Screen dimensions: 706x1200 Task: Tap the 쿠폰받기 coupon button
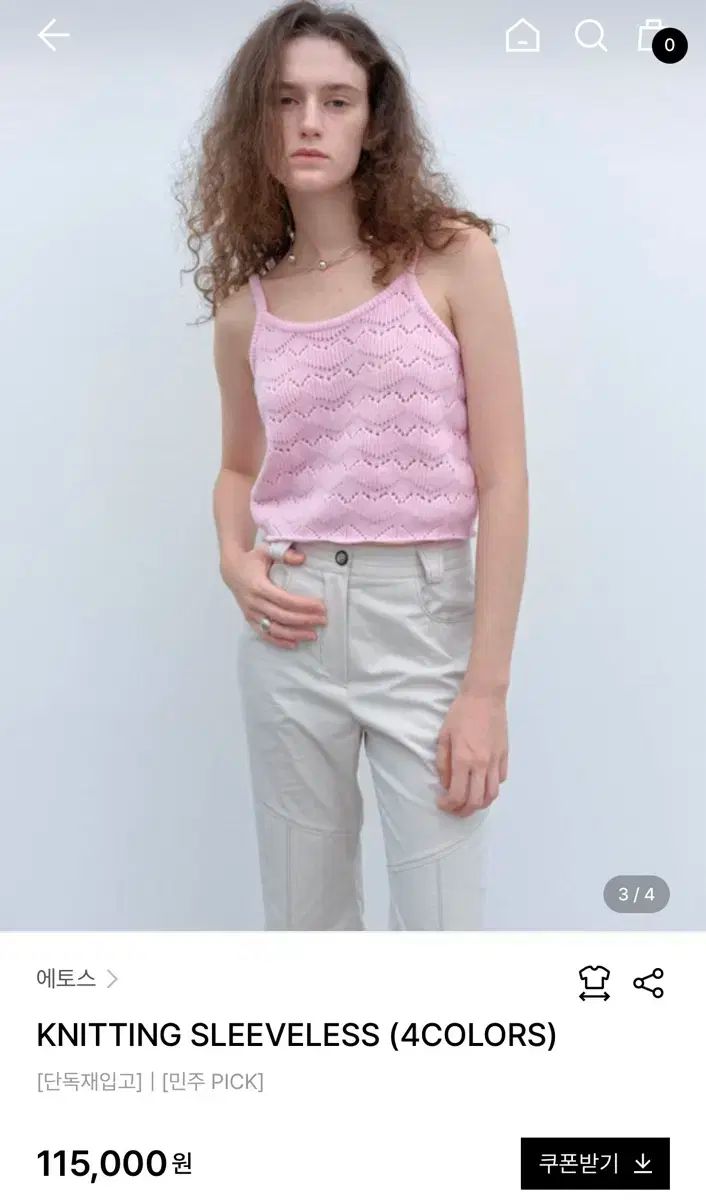595,1164
